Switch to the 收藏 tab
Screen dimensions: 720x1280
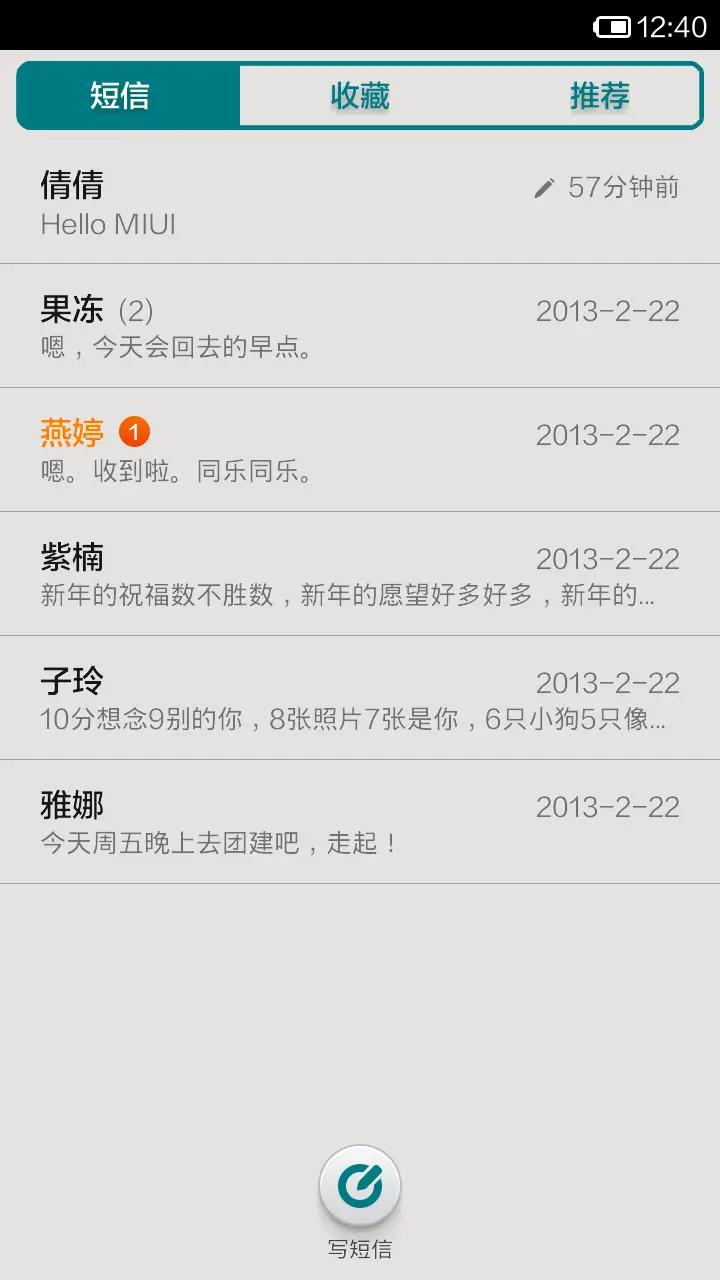(360, 96)
